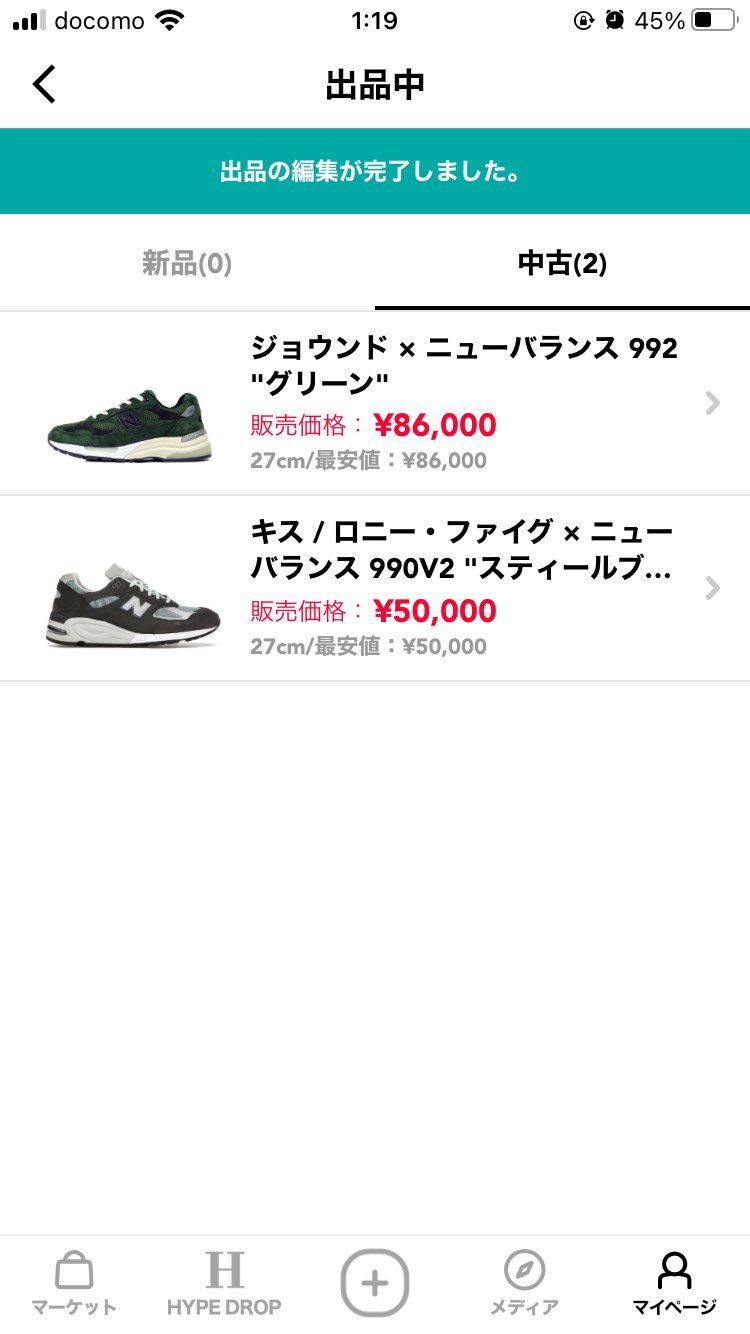The width and height of the screenshot is (750, 1334).
Task: Switch to the 新品(0) tab
Action: point(186,263)
